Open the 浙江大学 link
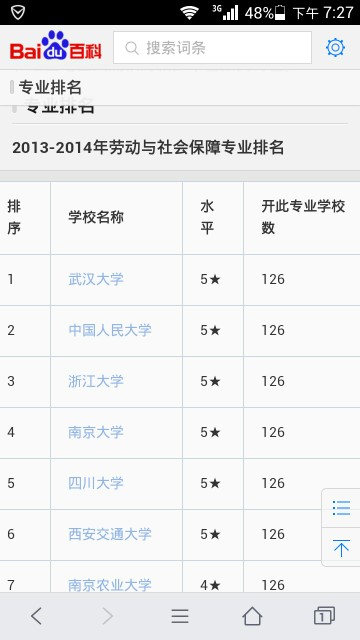360x640 pixels. pyautogui.click(x=96, y=381)
